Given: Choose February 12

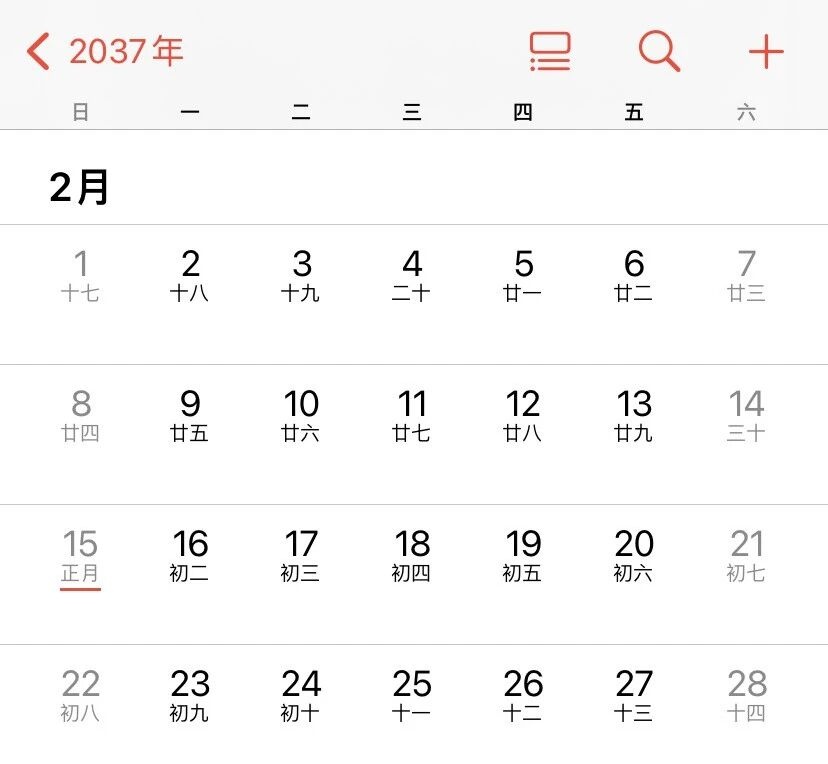Looking at the screenshot, I should [x=523, y=414].
